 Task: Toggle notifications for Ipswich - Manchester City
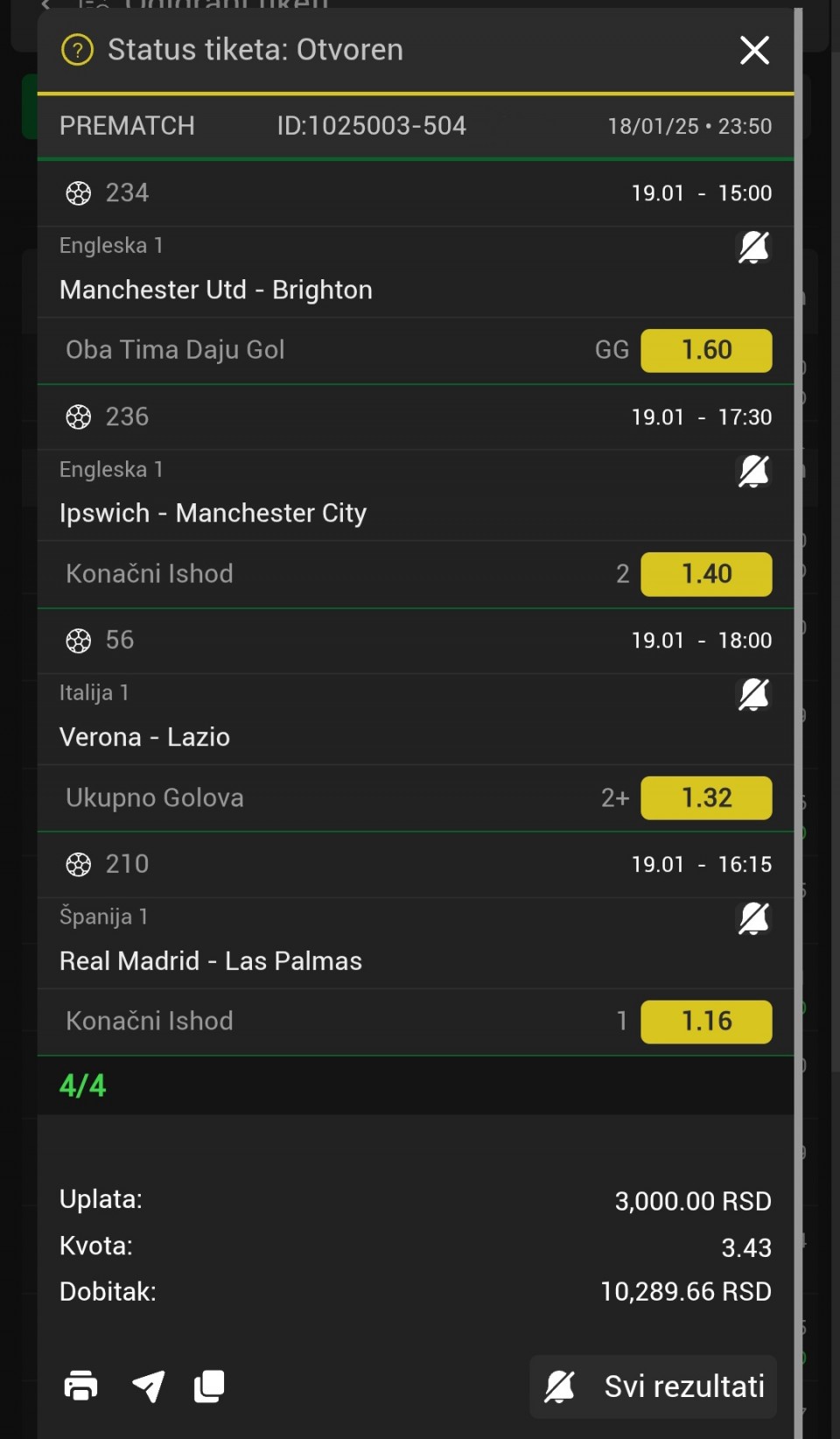[x=753, y=472]
